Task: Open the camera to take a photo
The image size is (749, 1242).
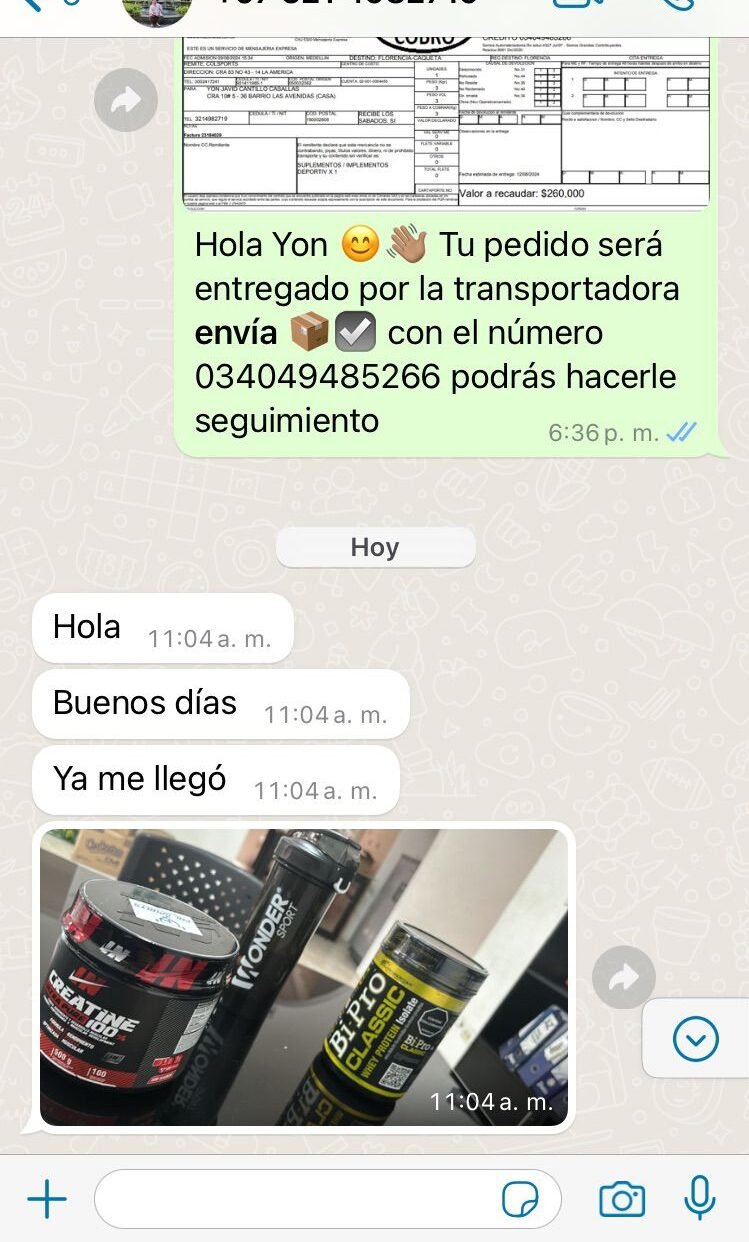Action: 622,1198
